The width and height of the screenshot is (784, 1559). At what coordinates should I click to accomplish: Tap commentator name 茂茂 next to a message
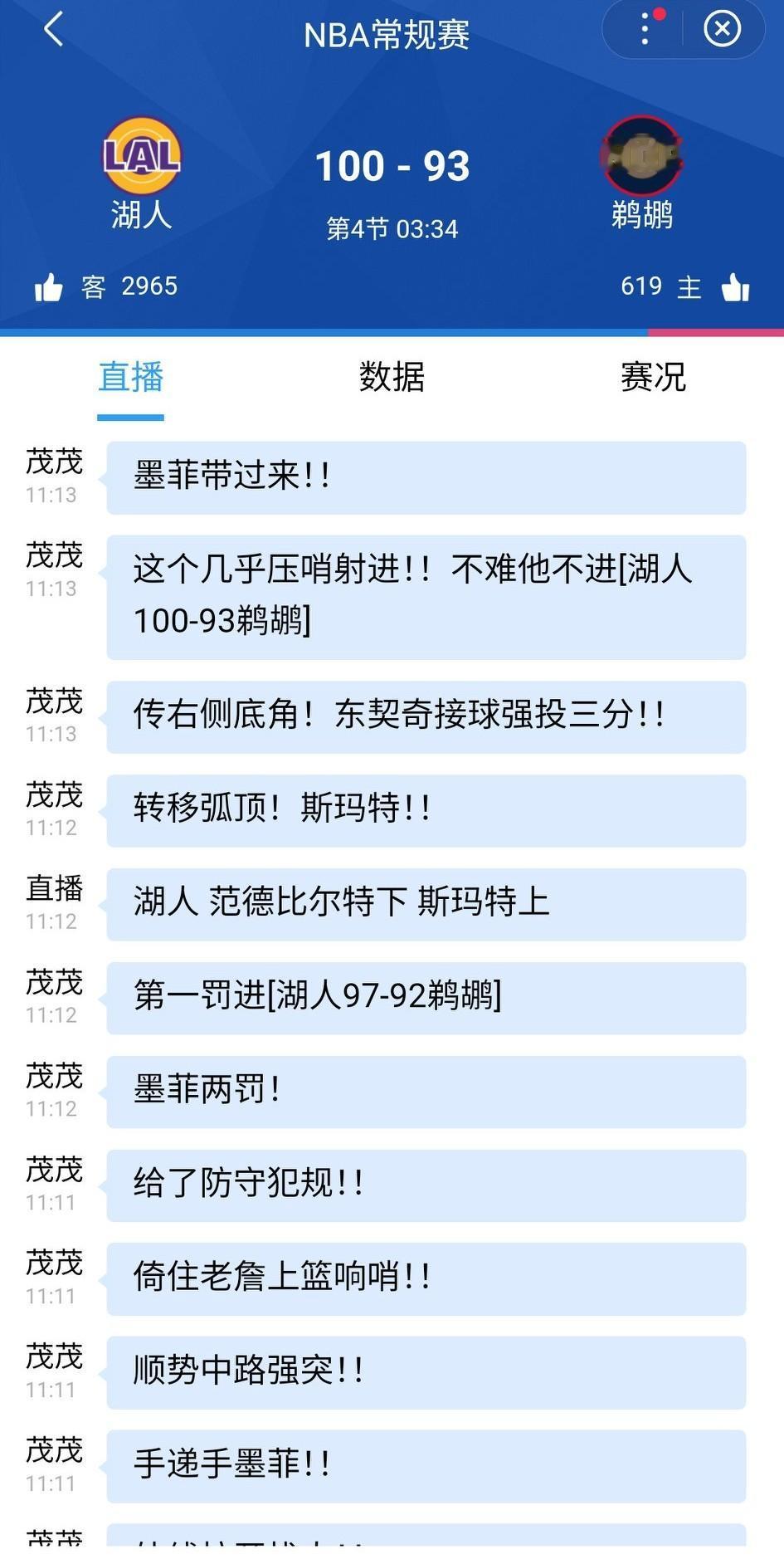click(x=54, y=463)
